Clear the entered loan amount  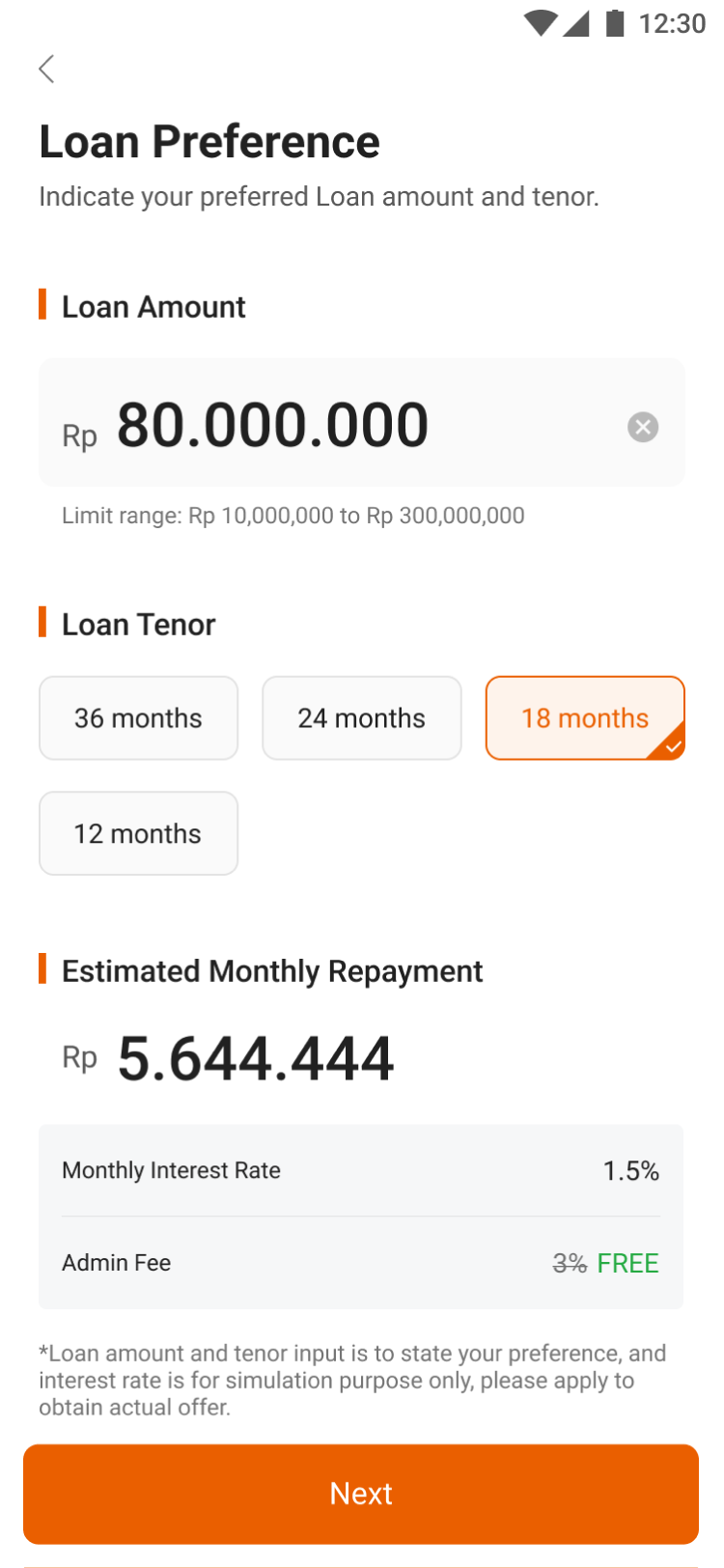(643, 427)
